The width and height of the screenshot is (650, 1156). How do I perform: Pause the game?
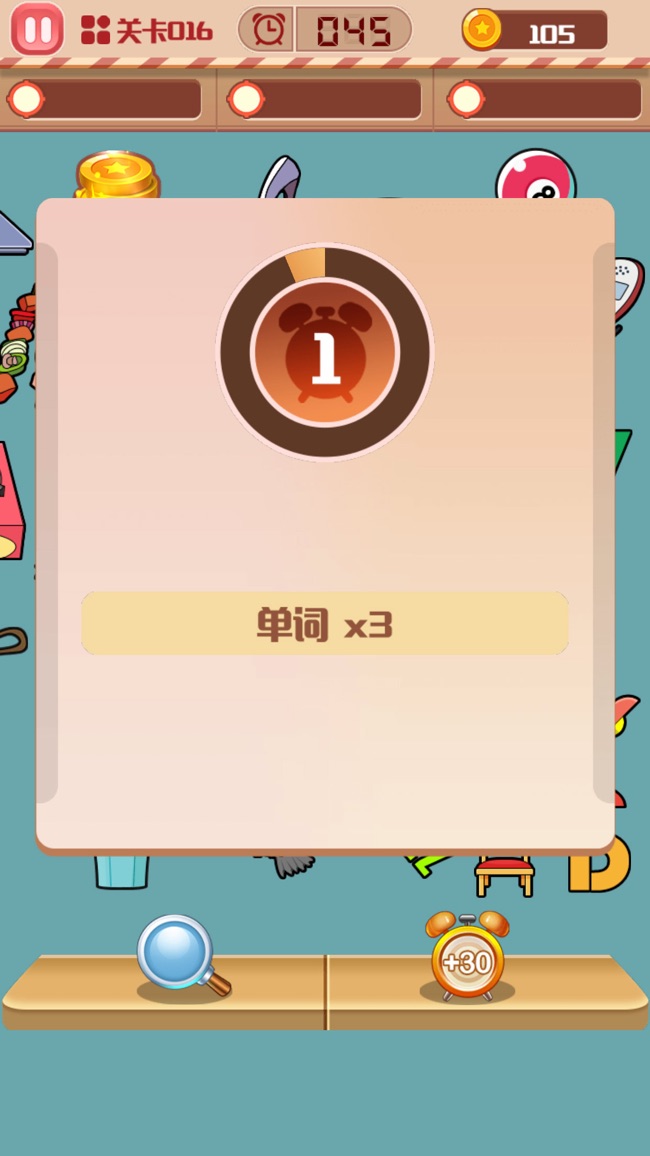click(37, 29)
